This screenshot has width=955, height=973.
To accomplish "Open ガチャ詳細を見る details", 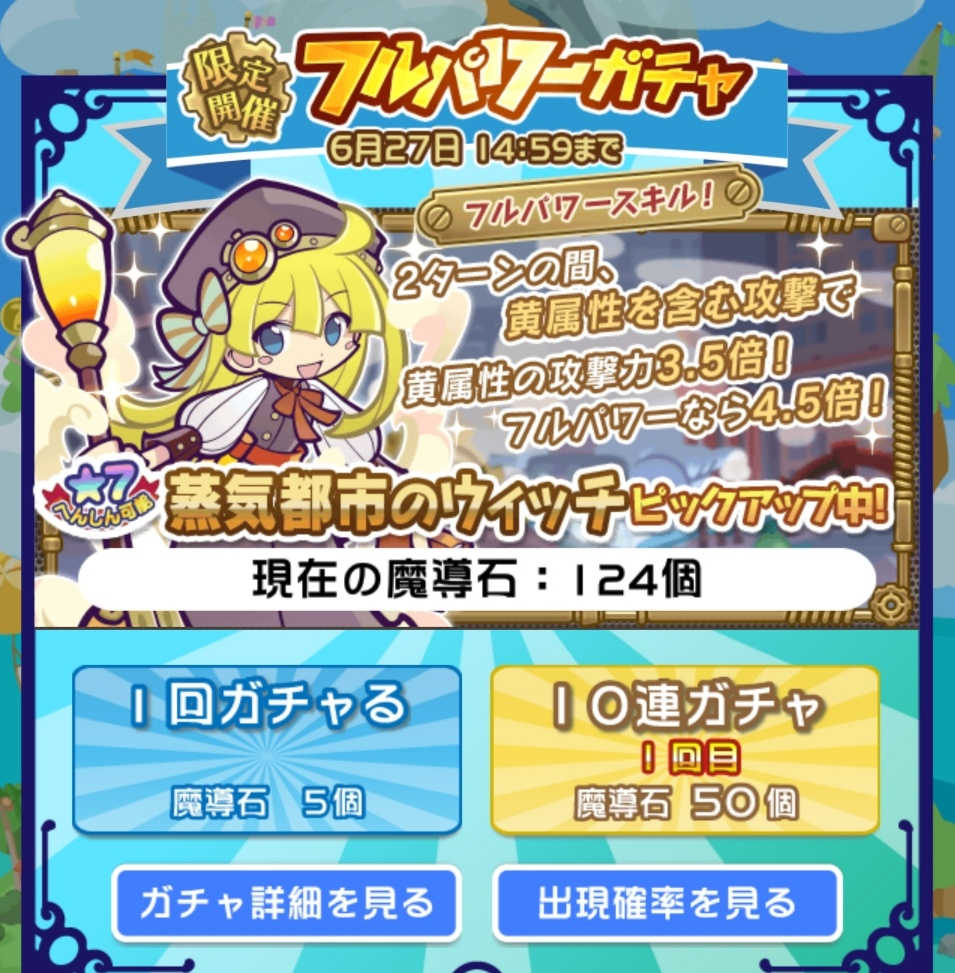I will tap(286, 904).
